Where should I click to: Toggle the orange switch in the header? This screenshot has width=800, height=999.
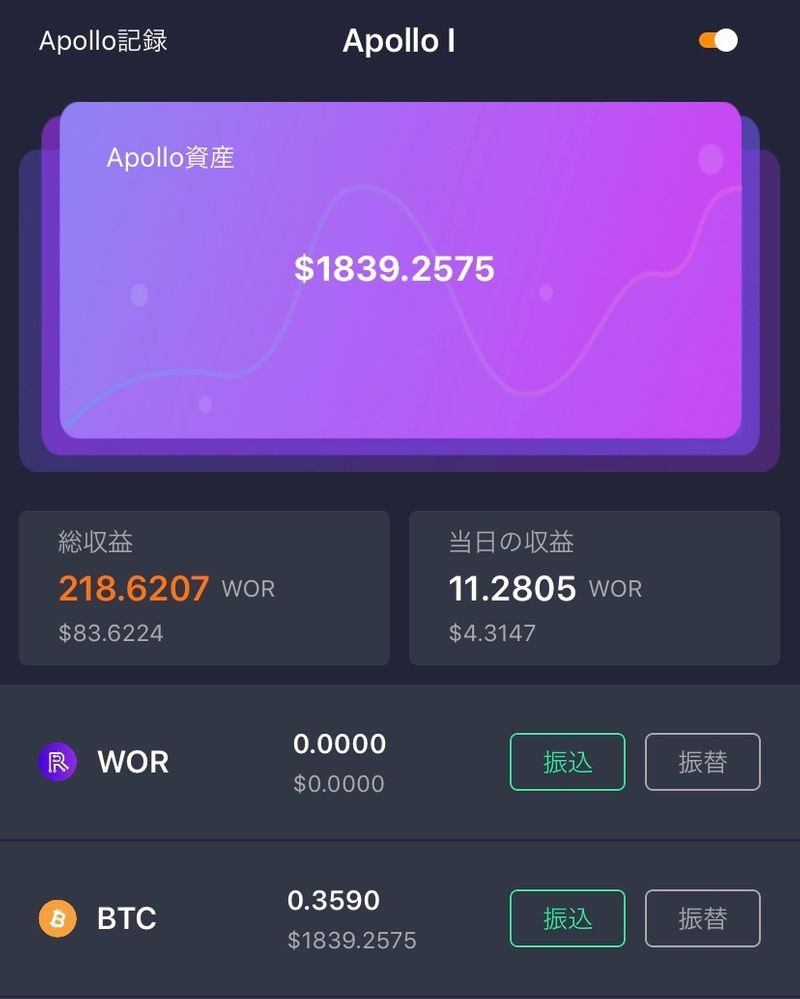(718, 41)
